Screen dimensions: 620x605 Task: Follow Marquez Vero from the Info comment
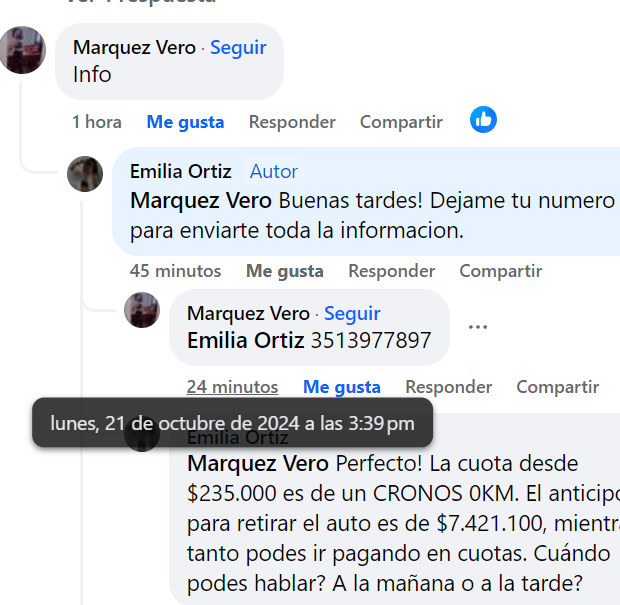[238, 47]
